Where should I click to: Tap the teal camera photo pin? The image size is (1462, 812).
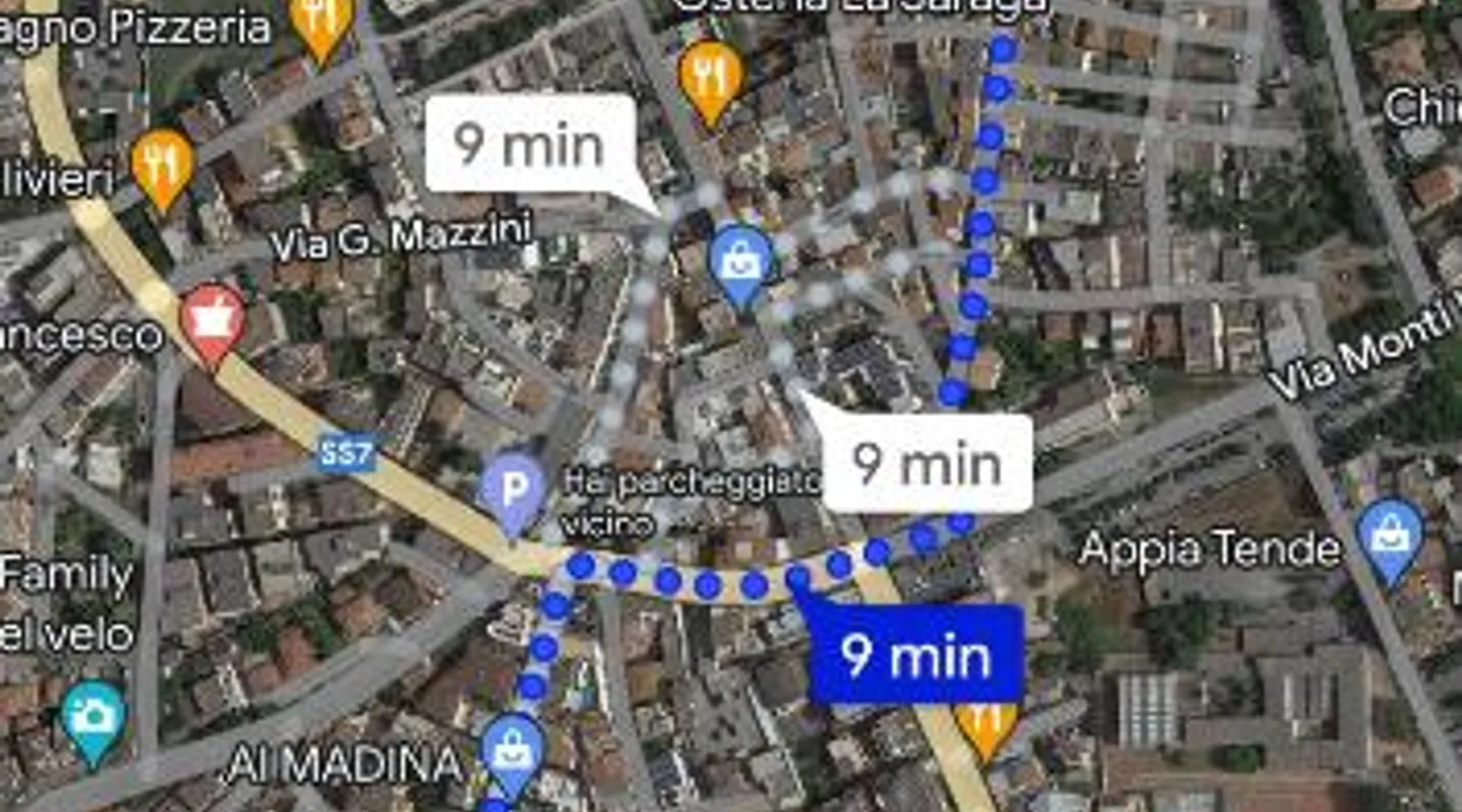(93, 718)
